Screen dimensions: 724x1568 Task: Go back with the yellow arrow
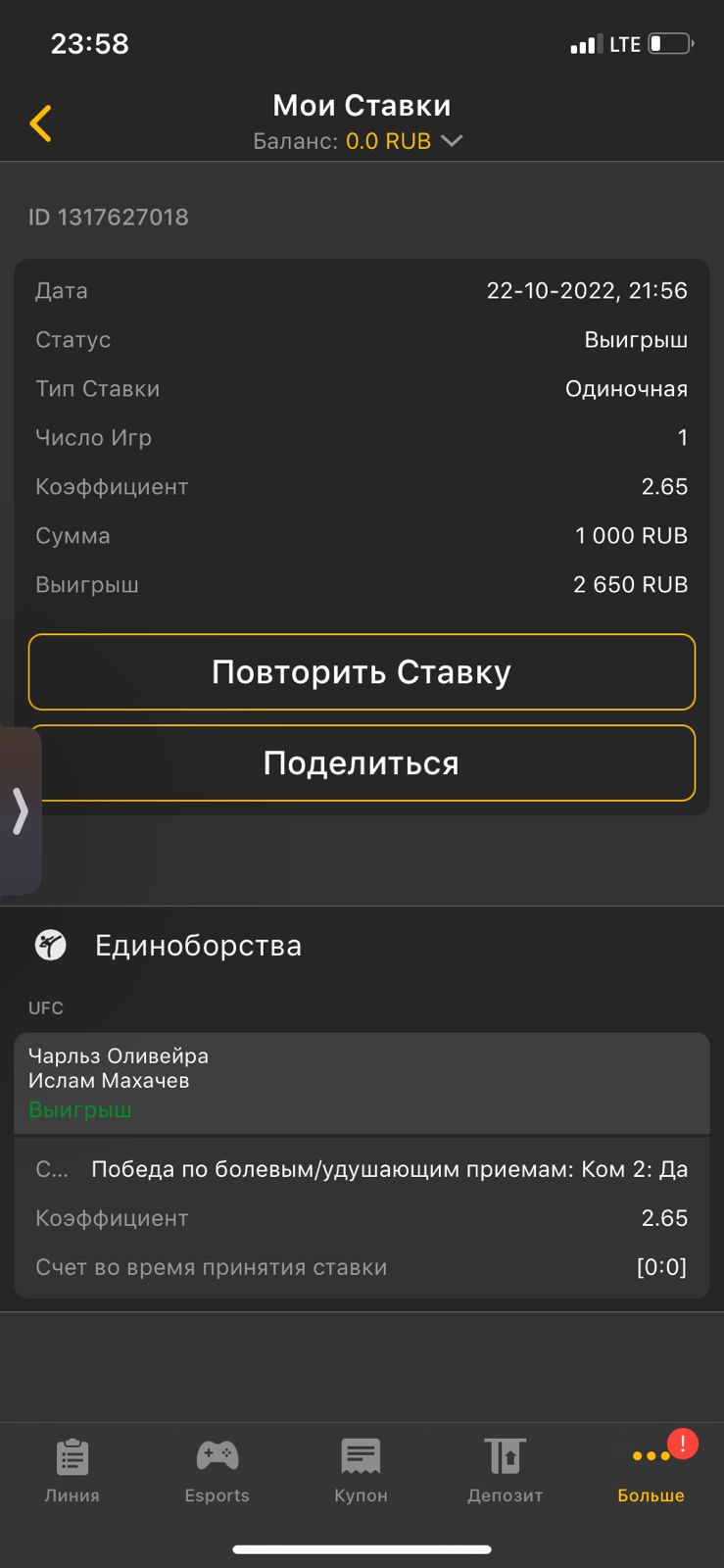click(41, 123)
